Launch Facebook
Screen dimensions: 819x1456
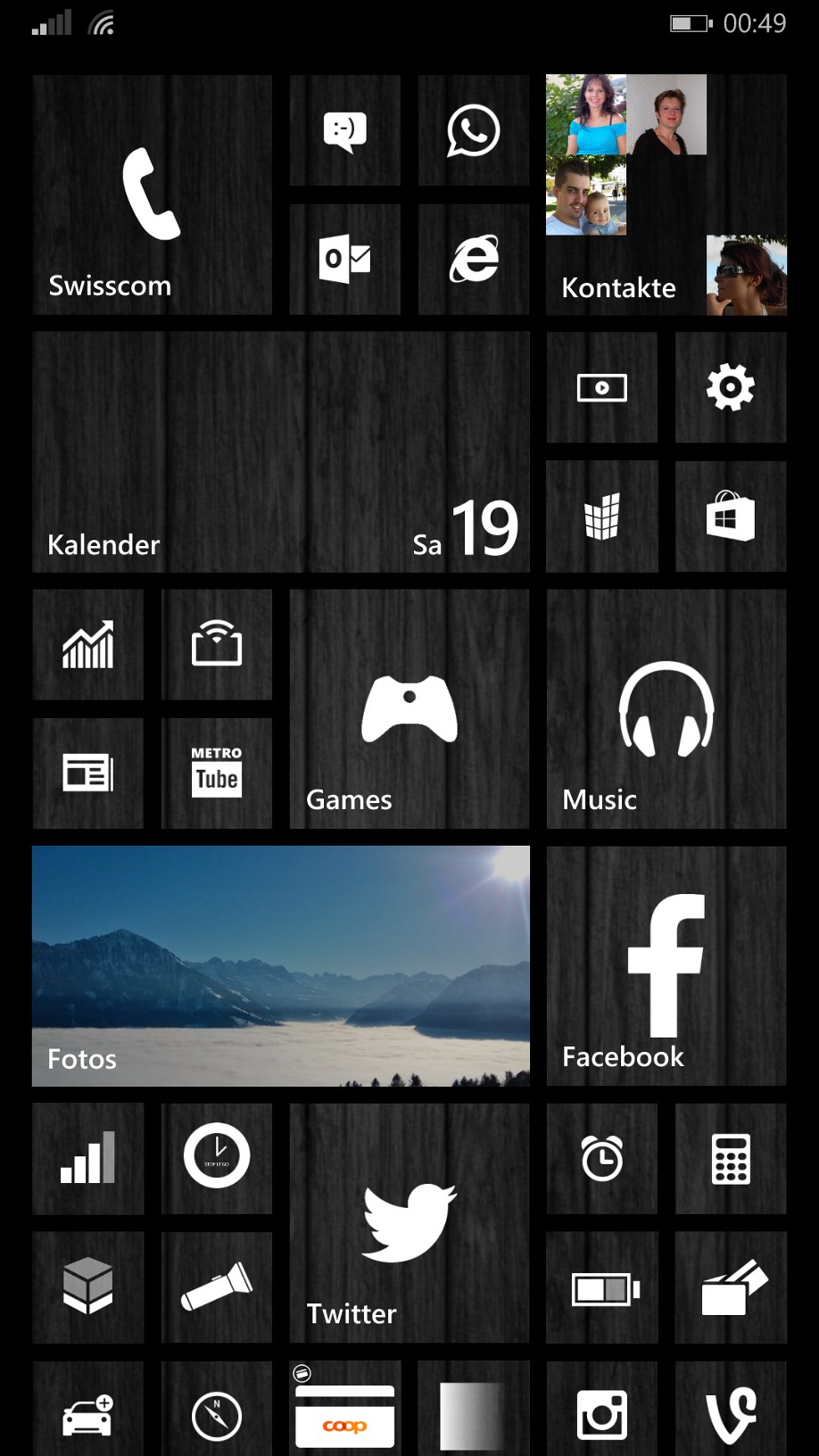(x=666, y=965)
